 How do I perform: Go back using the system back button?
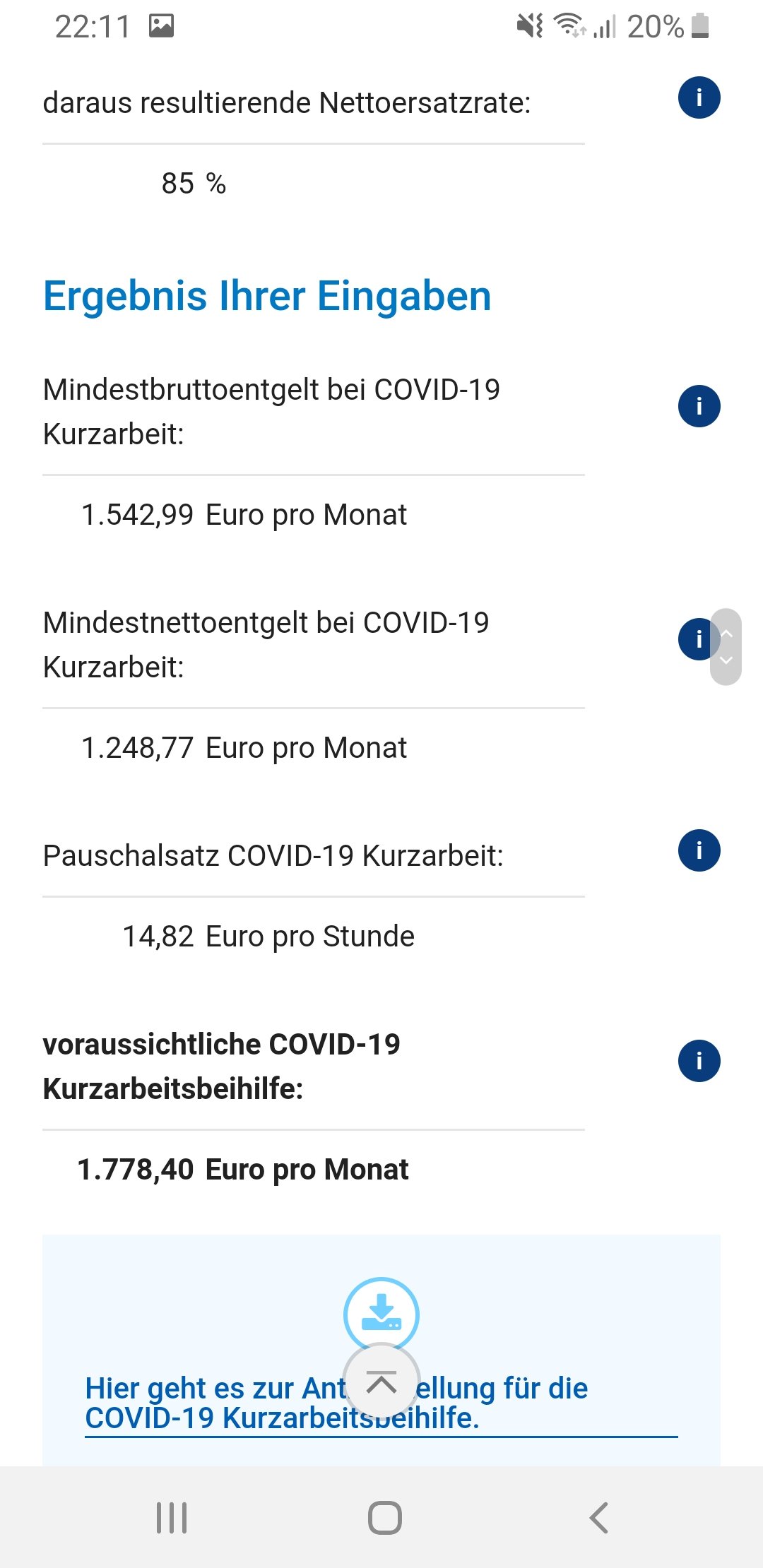tap(598, 1517)
